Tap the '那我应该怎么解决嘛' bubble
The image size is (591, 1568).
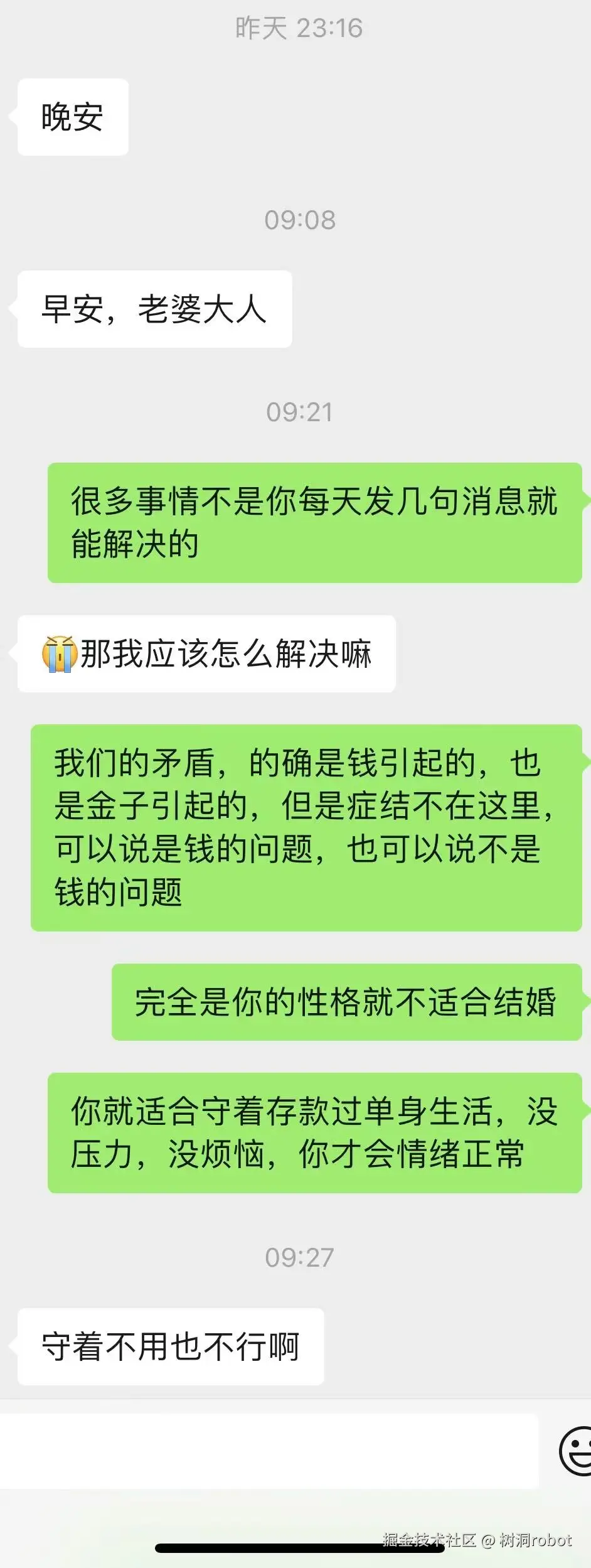(207, 653)
